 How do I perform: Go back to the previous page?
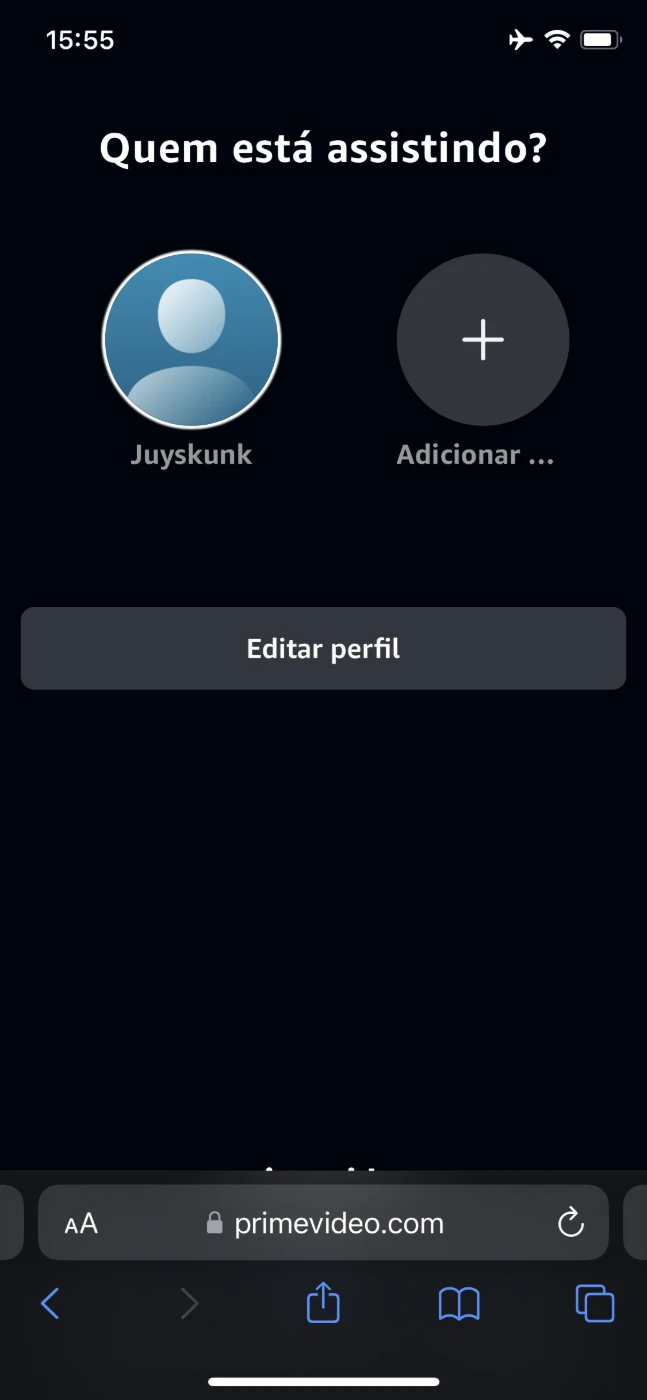click(x=50, y=1304)
